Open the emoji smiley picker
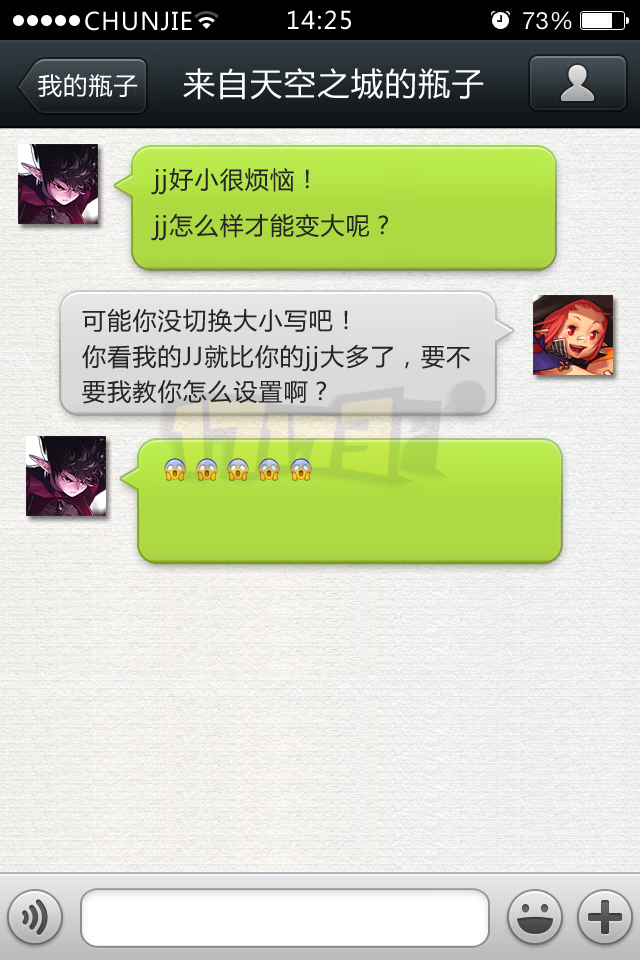The image size is (640, 960). (535, 917)
